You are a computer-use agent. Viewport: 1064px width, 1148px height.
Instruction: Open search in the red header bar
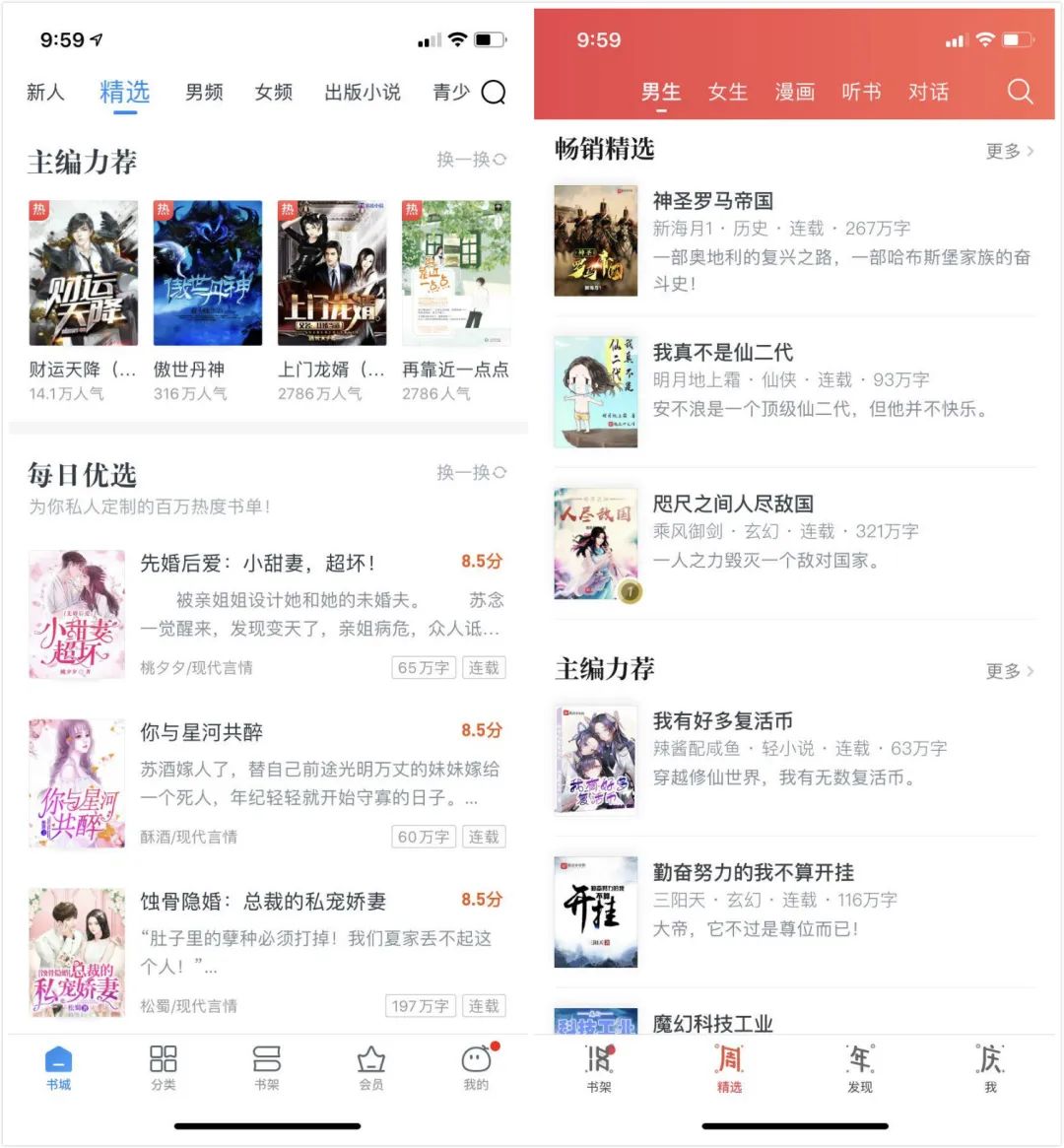tap(1020, 93)
